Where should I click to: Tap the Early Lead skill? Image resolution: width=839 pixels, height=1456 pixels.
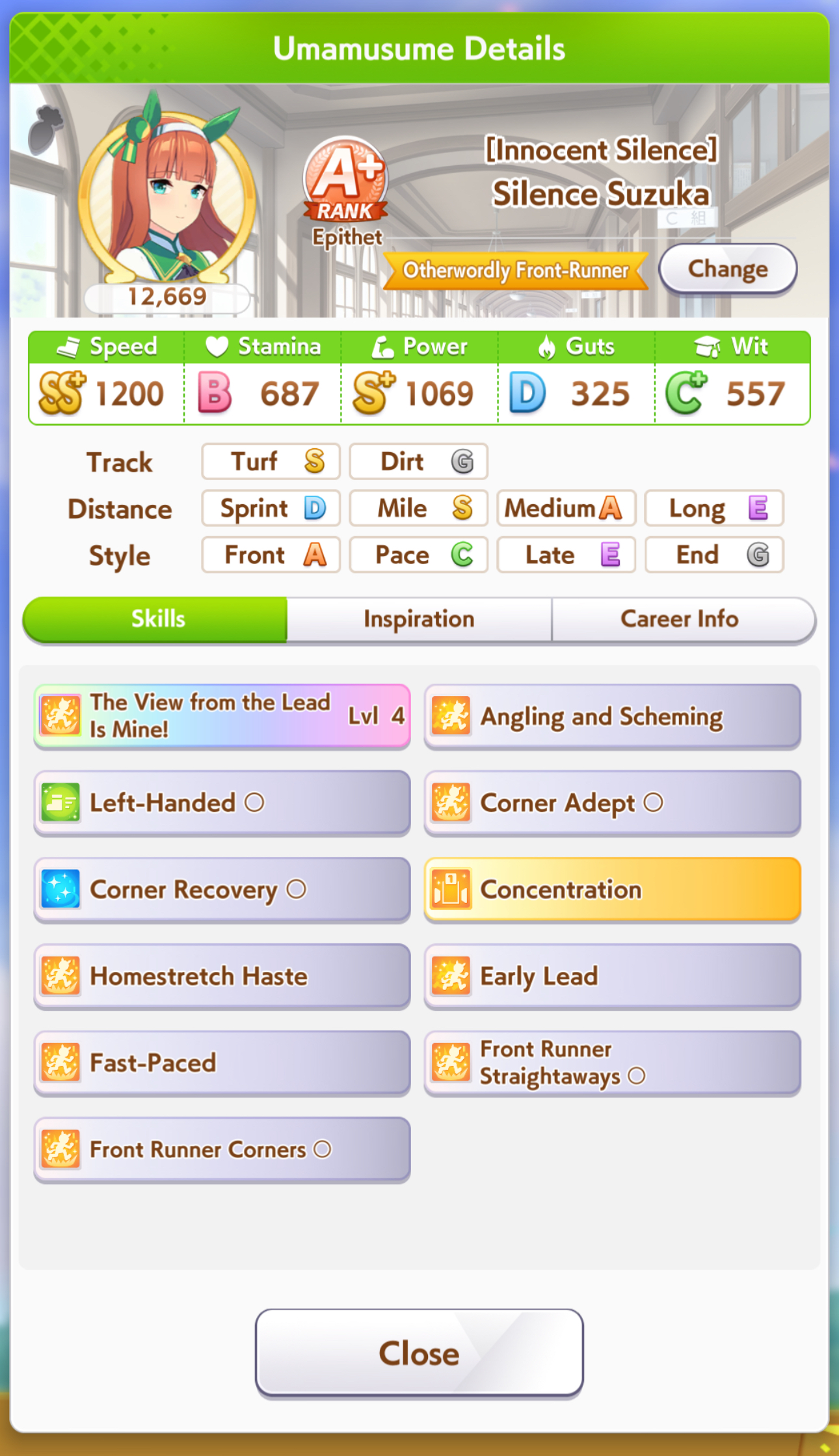pos(612,976)
